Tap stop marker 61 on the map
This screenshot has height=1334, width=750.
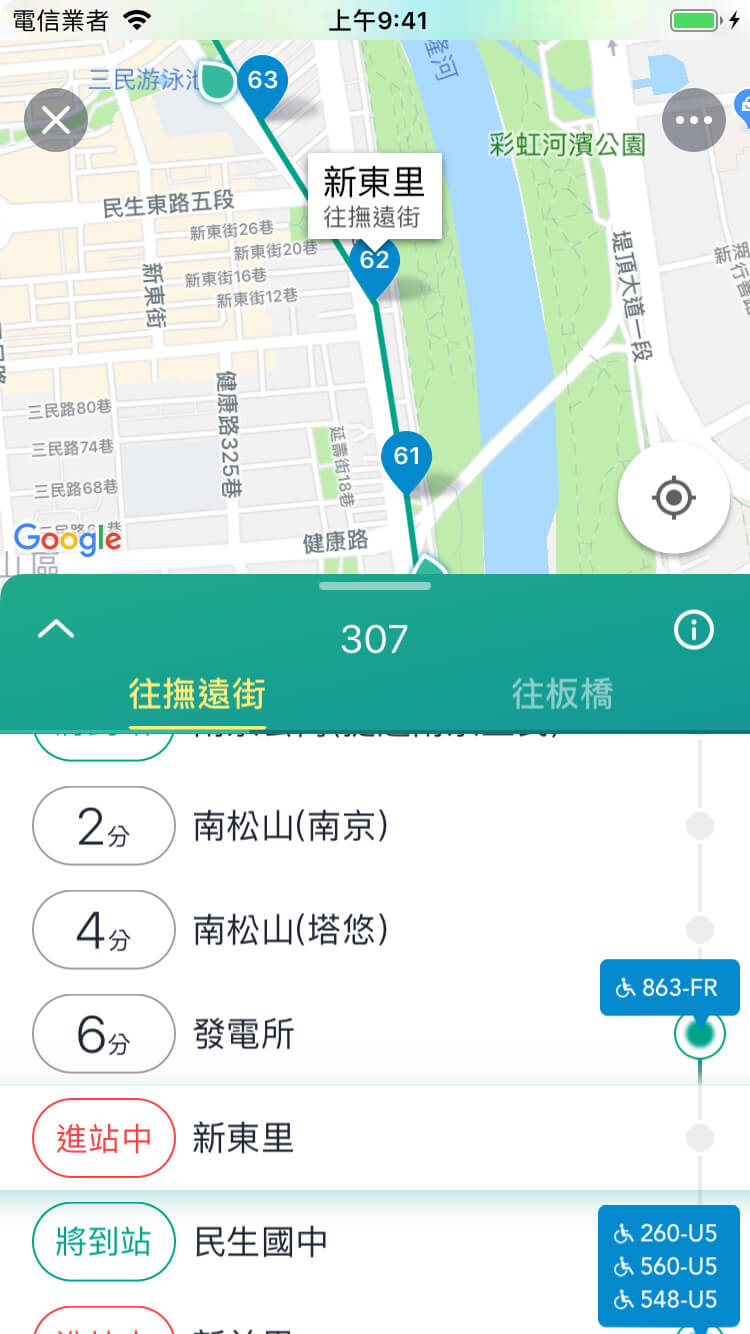(x=406, y=458)
